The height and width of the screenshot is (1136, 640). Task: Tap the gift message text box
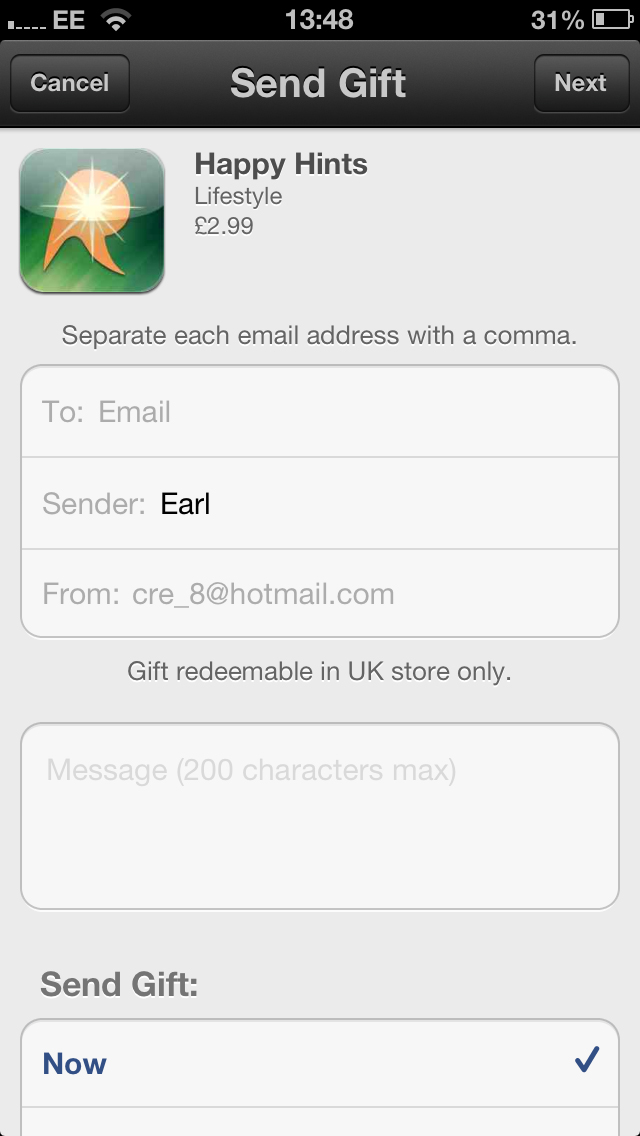click(320, 815)
